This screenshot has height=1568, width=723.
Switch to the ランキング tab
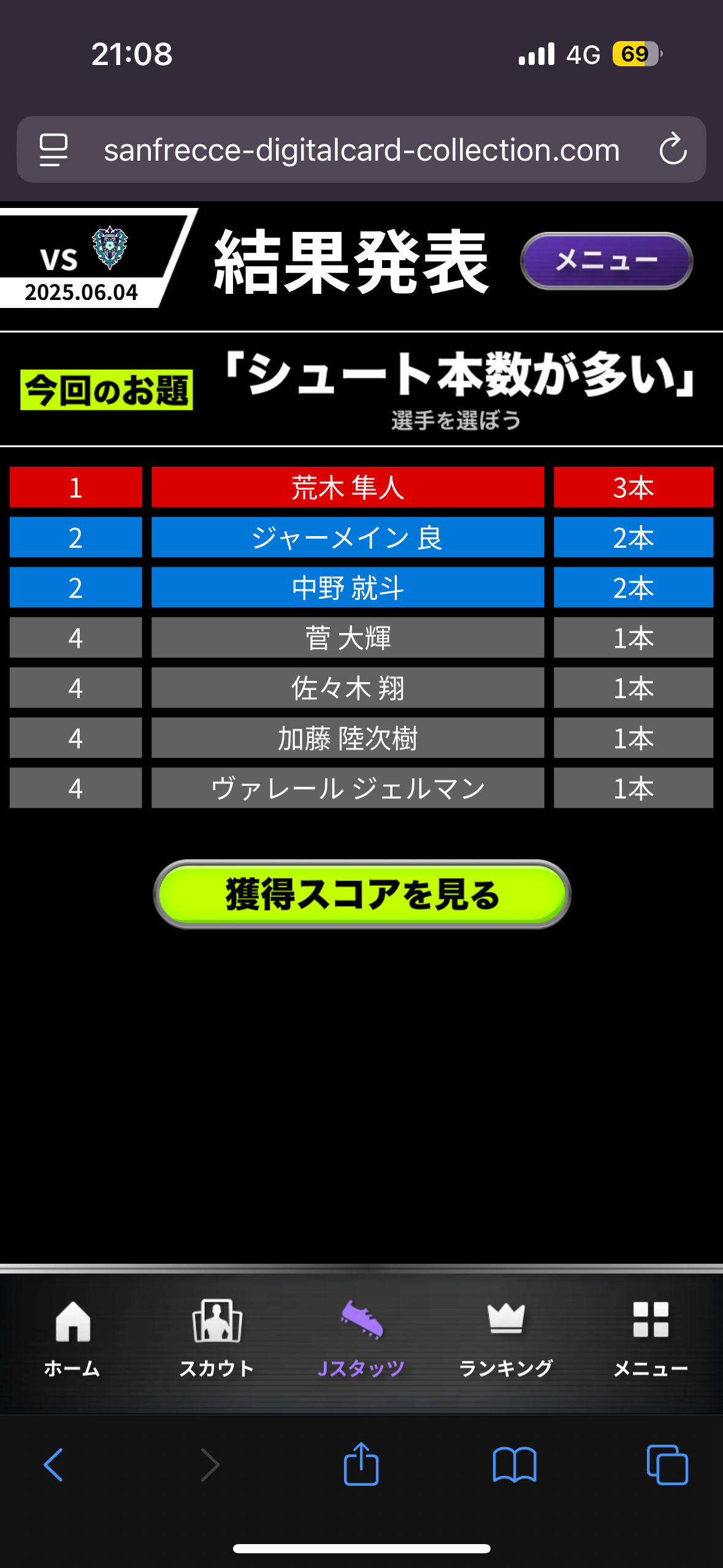click(506, 1339)
